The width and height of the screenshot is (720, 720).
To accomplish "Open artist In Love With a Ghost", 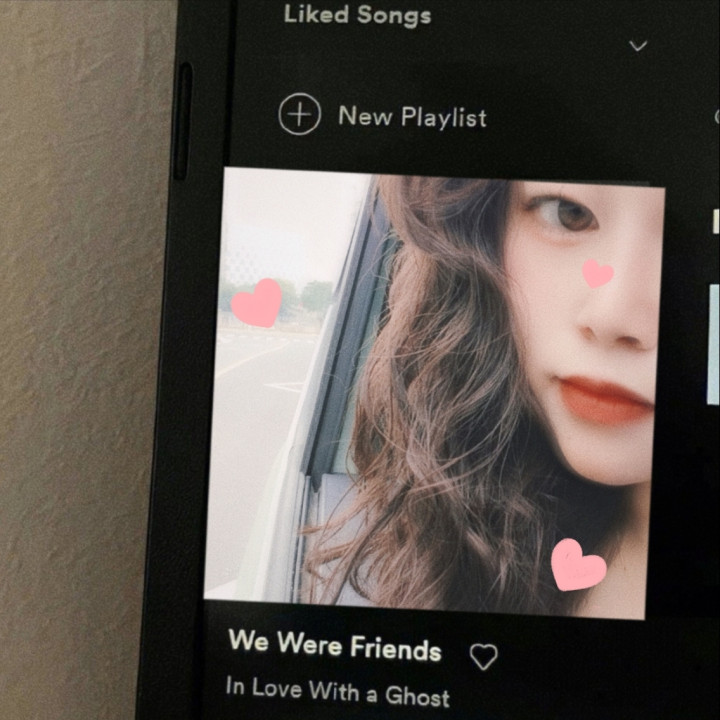I will pyautogui.click(x=337, y=692).
